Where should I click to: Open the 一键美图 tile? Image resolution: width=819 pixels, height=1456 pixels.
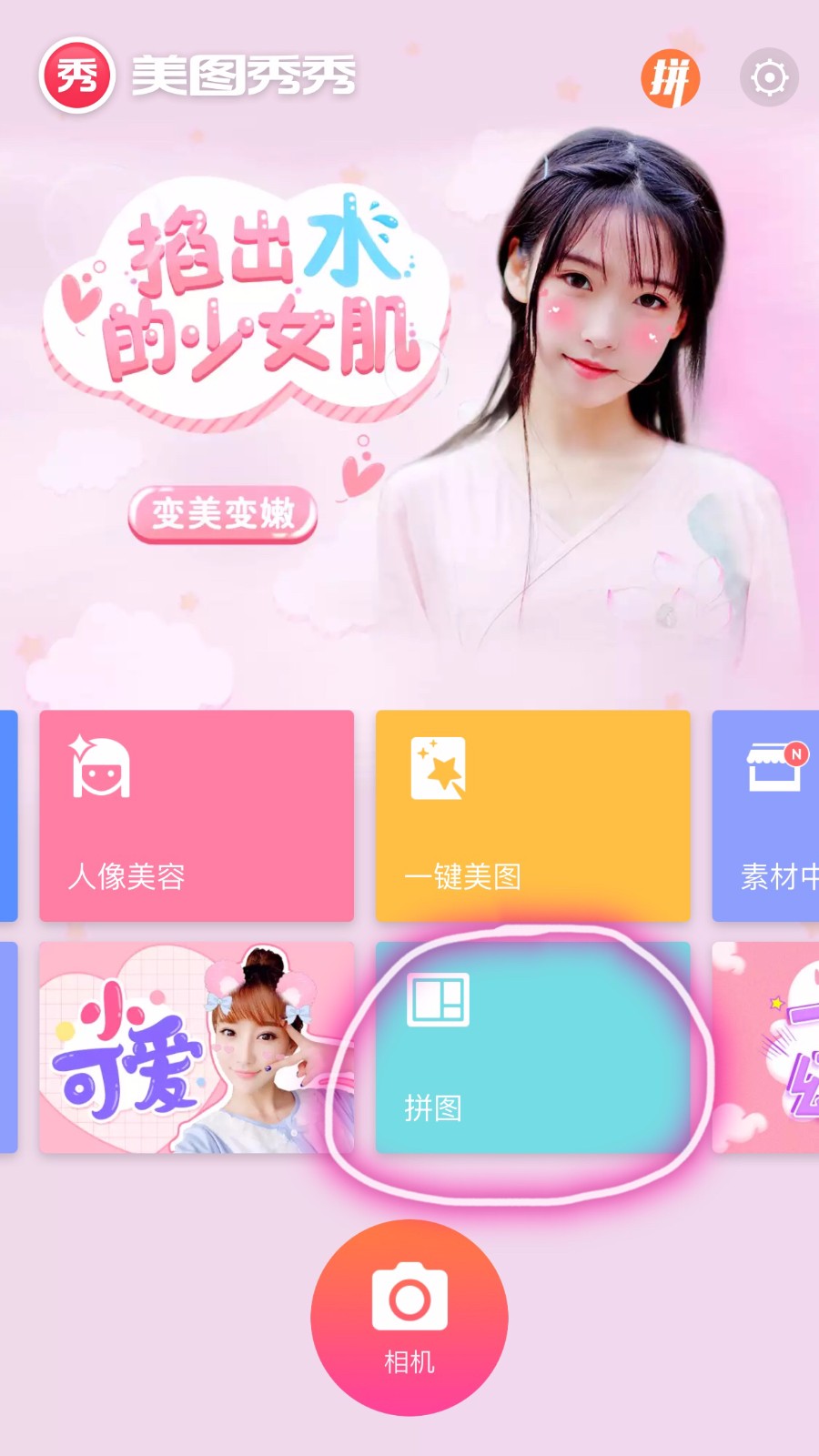pos(532,815)
